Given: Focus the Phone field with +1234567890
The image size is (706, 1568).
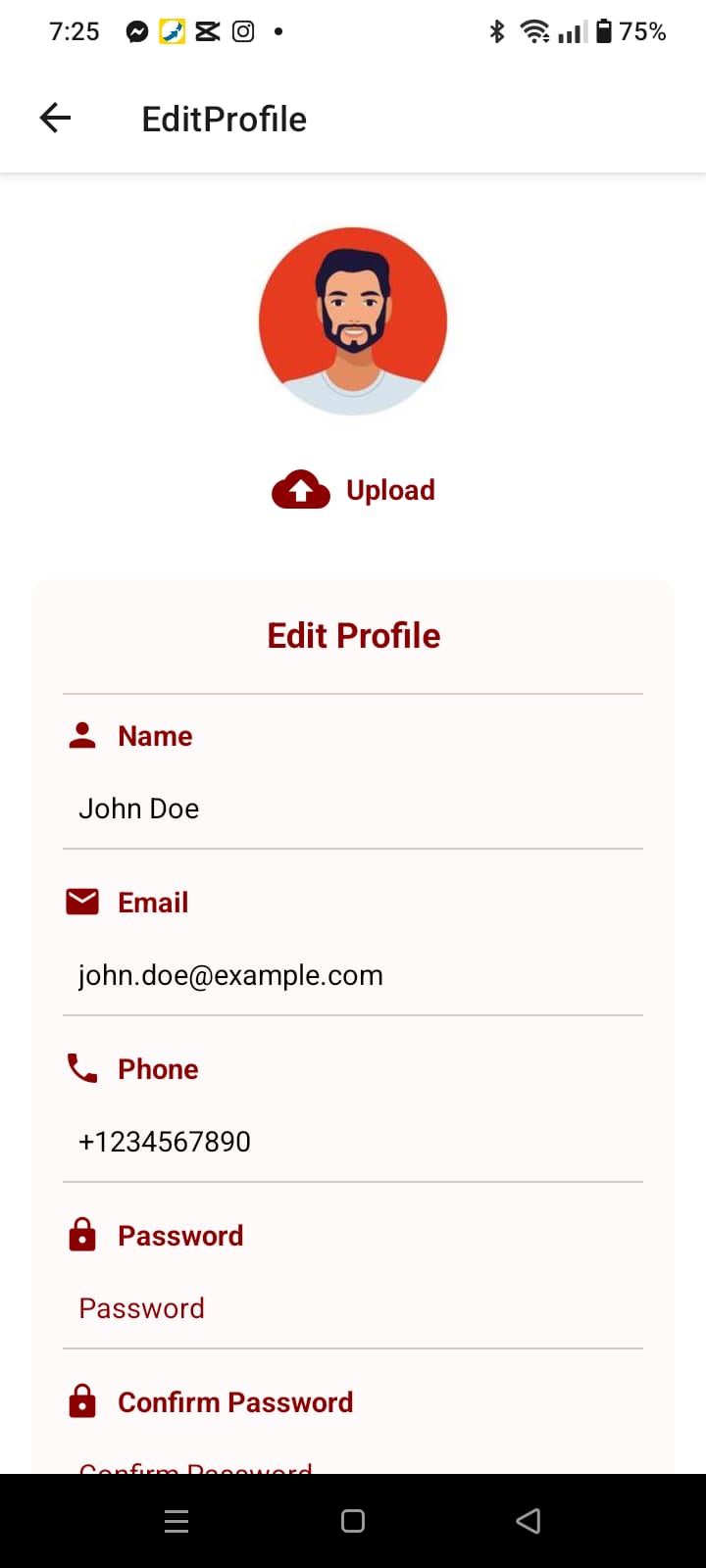Looking at the screenshot, I should click(353, 1142).
